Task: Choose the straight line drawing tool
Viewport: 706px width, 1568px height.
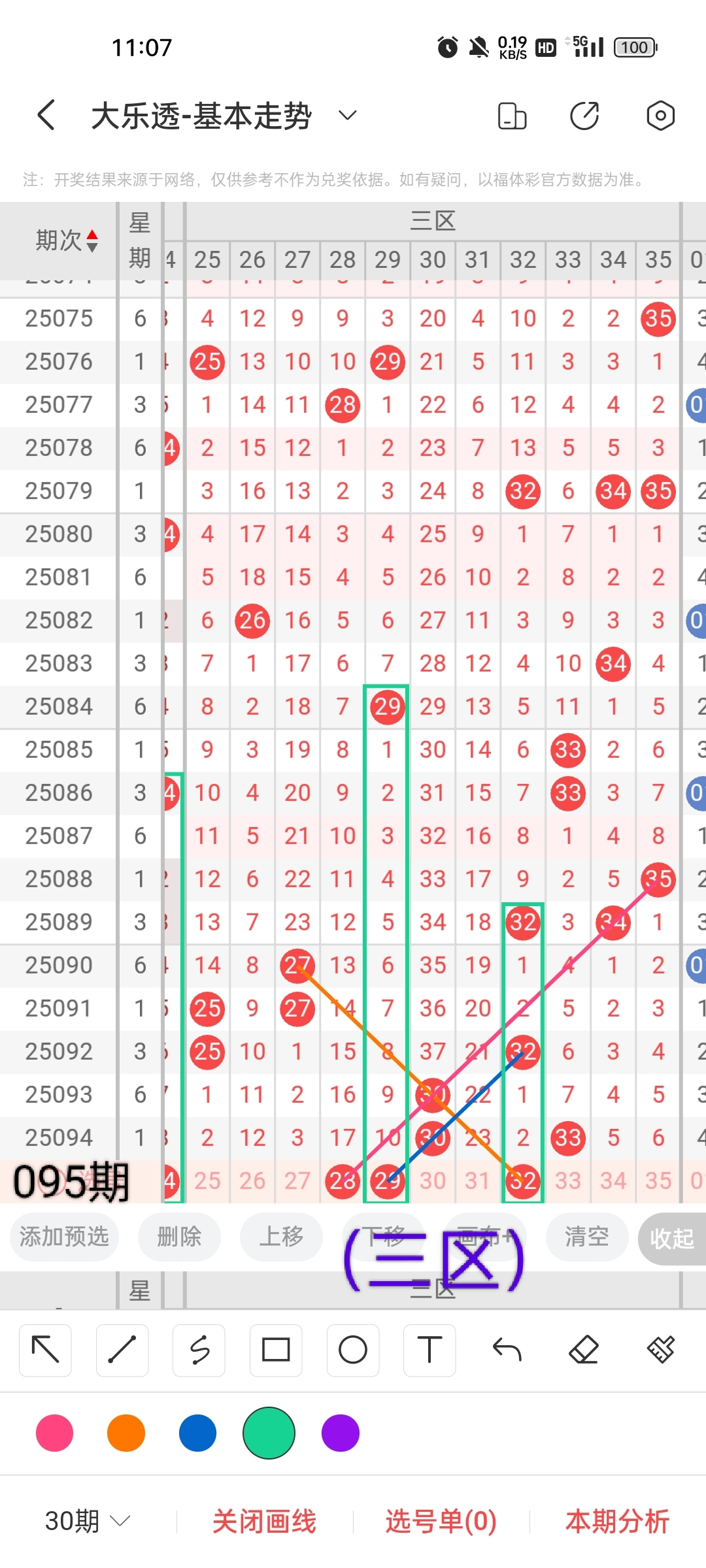Action: click(x=122, y=1350)
